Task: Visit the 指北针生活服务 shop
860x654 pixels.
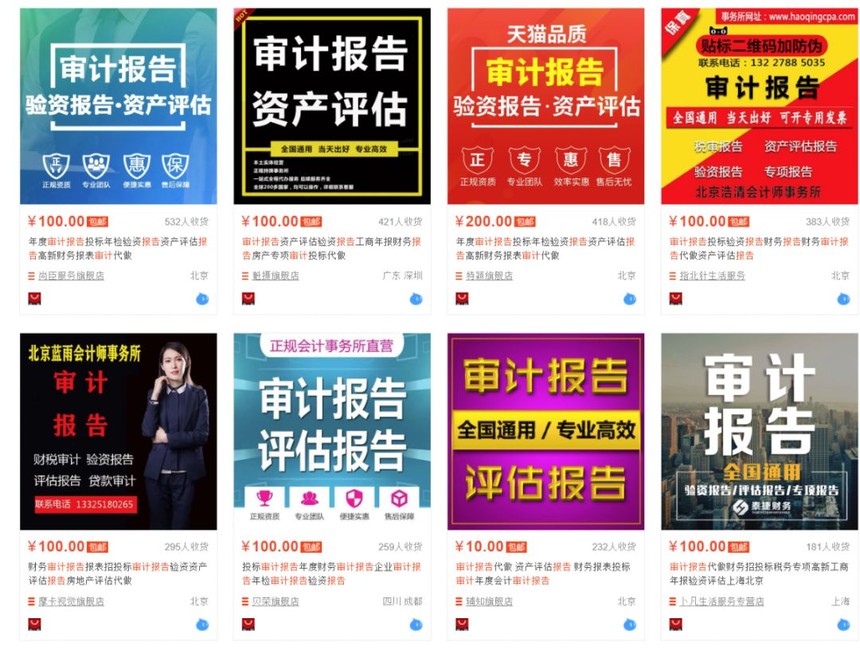Action: click(712, 276)
